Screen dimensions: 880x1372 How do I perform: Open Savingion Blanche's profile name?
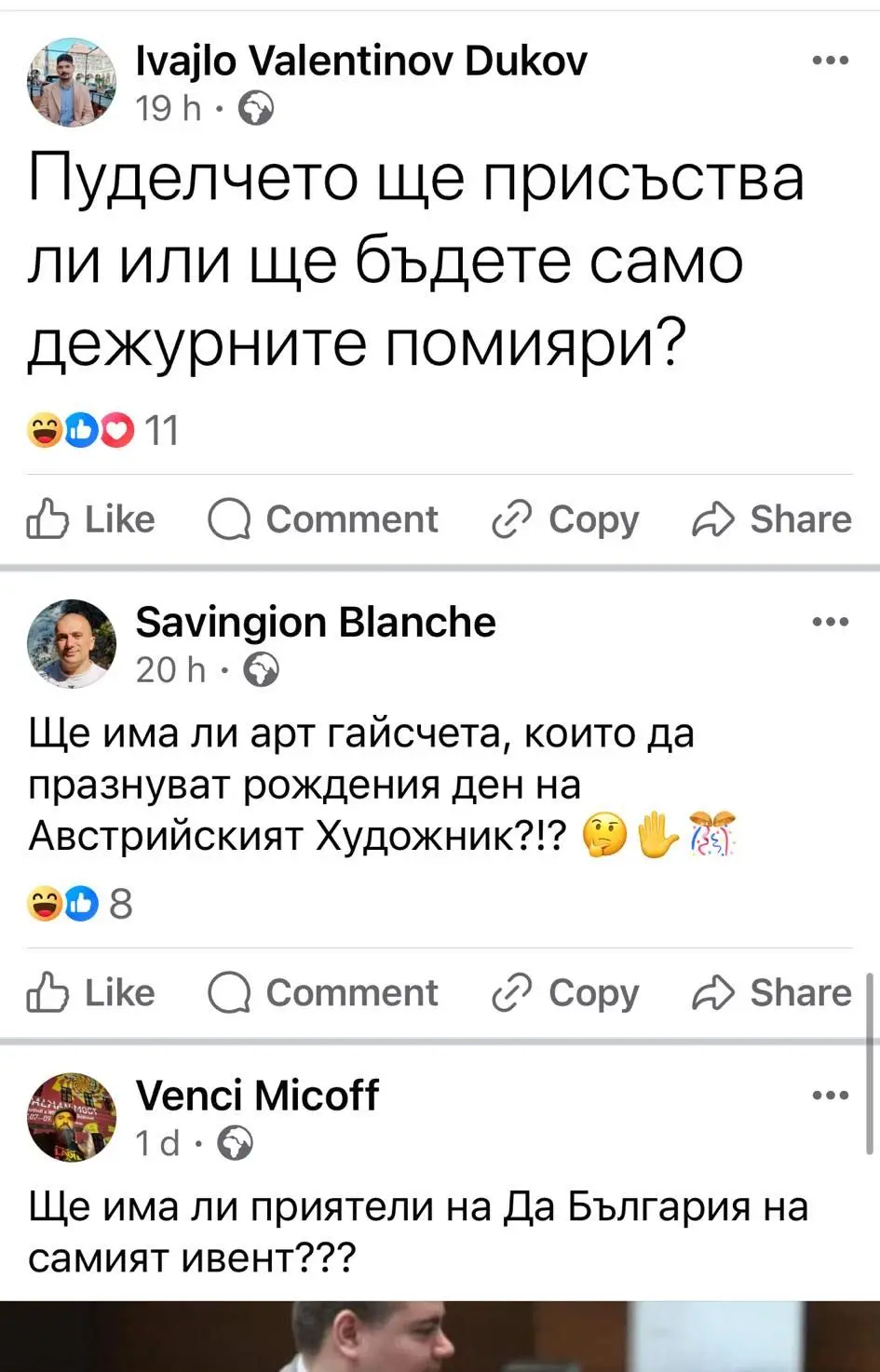click(x=315, y=622)
